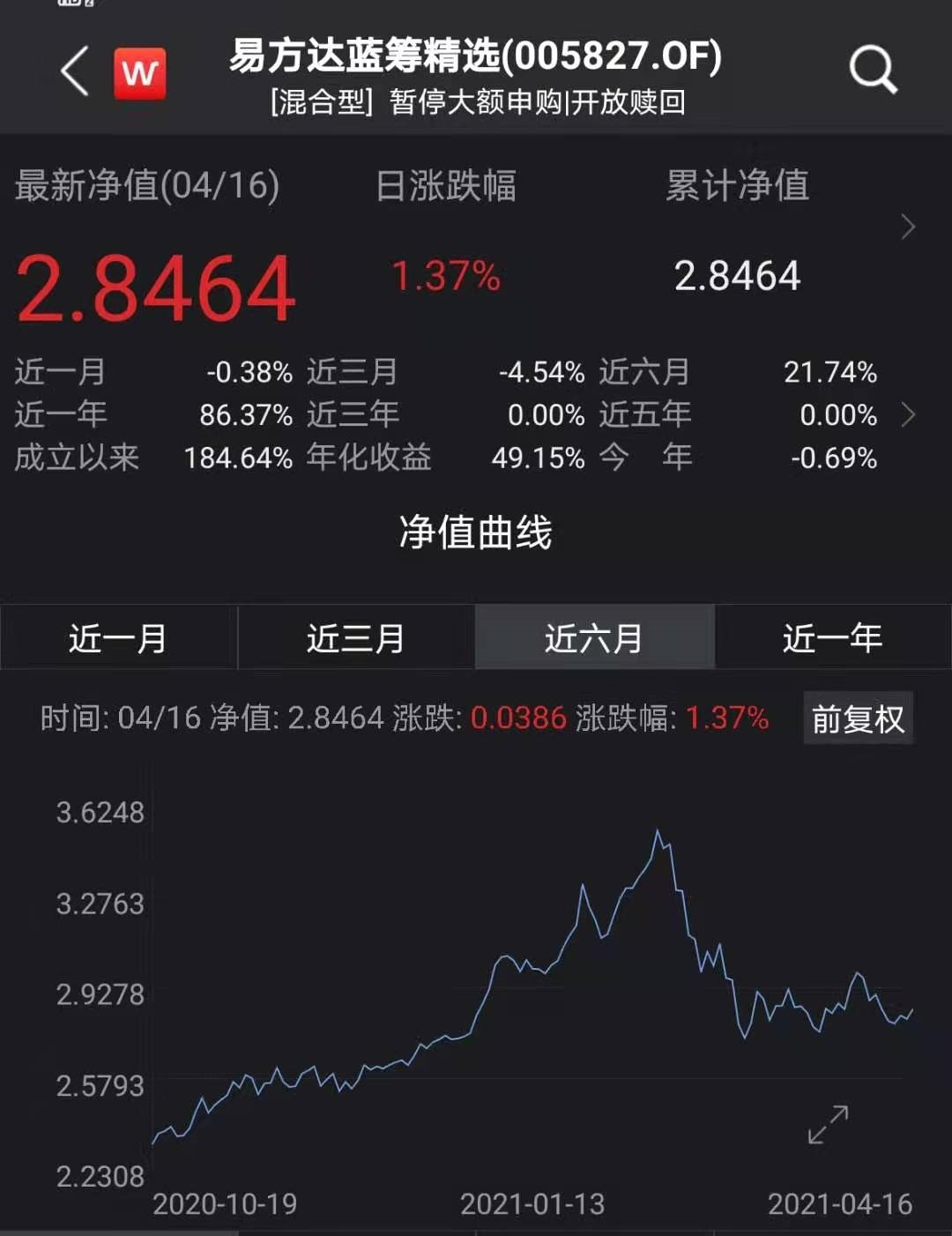Switch chart to 近一年 tab
The height and width of the screenshot is (1236, 952).
[x=832, y=637]
